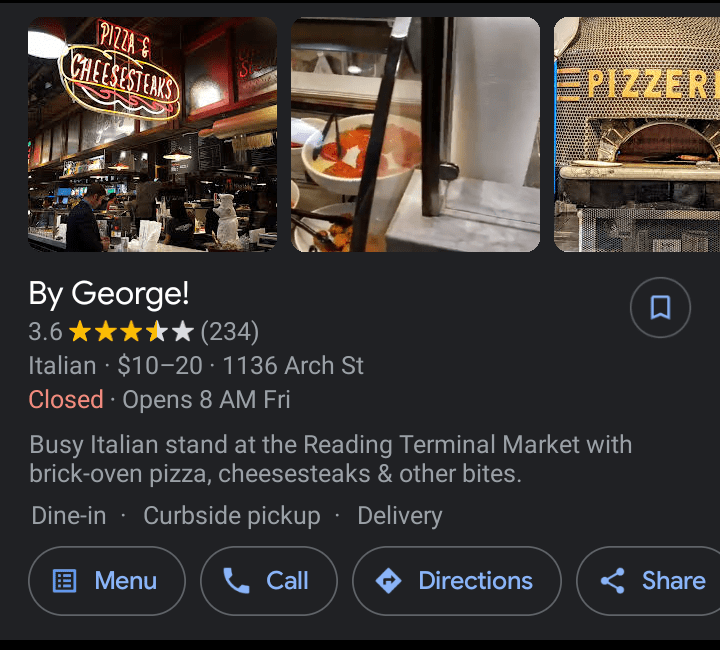Get Directions to 1136 Arch St
The height and width of the screenshot is (650, 720).
pyautogui.click(x=456, y=581)
